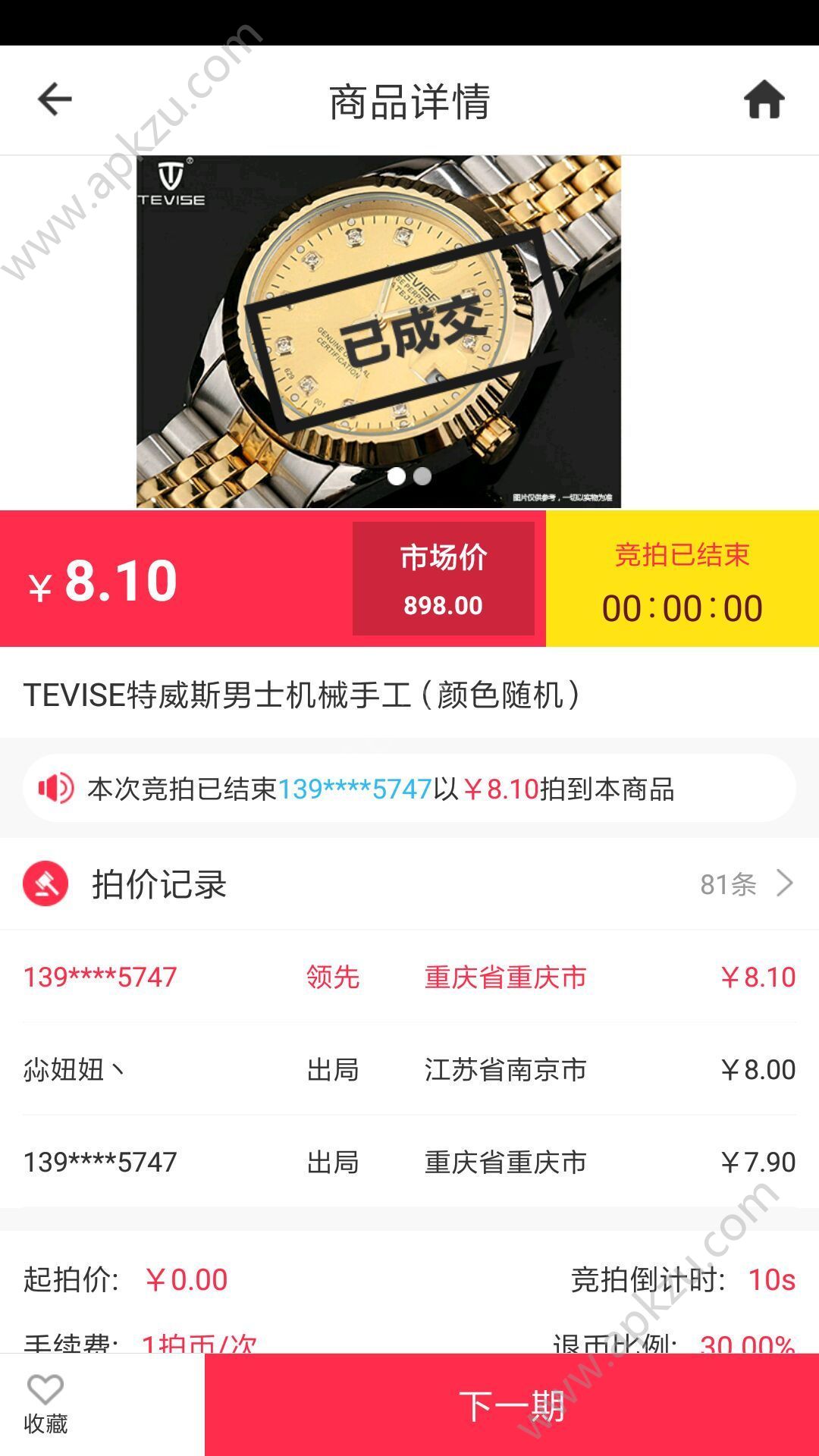
Task: Click the 商品详情 title bar
Action: [x=409, y=99]
